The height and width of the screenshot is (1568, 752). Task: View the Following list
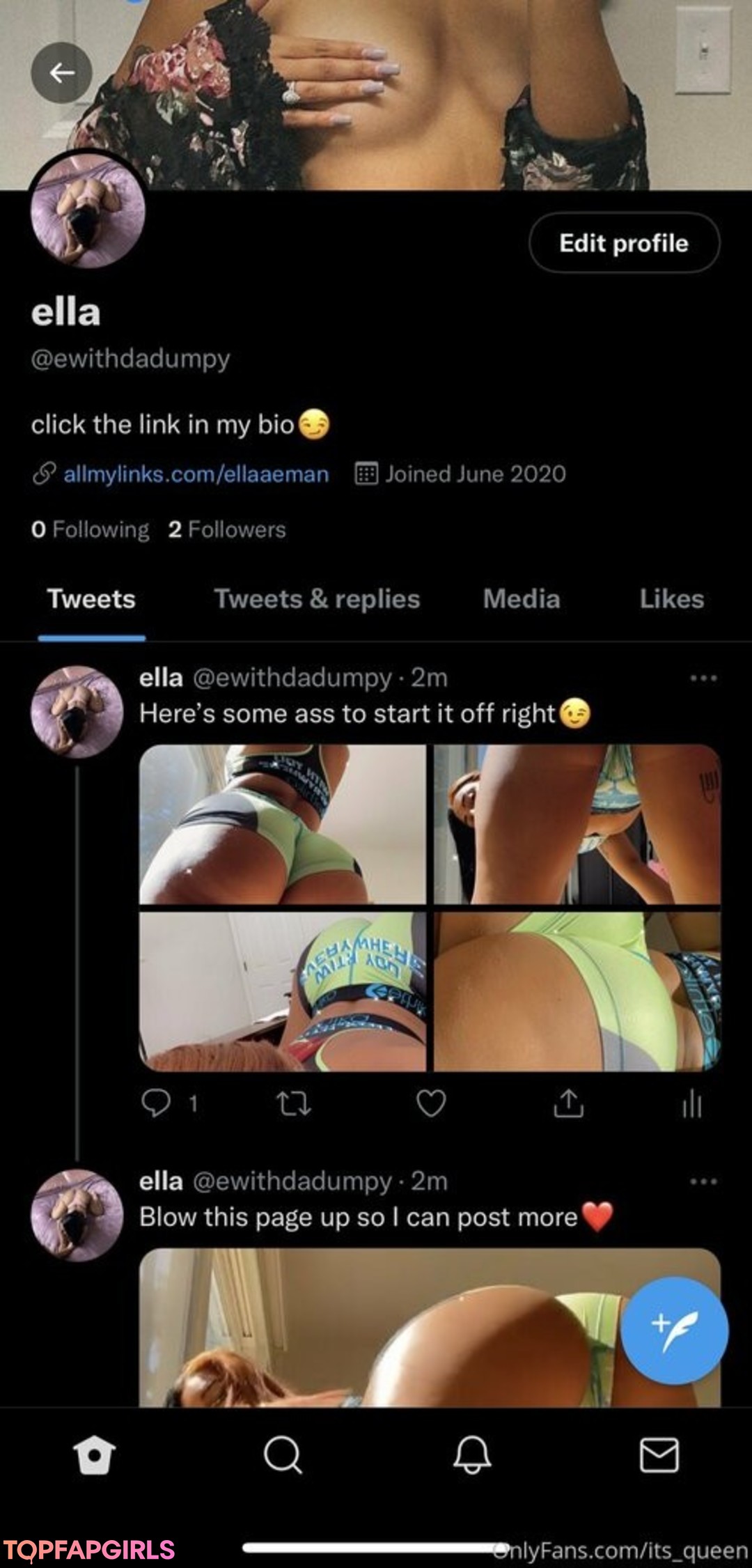[x=90, y=529]
